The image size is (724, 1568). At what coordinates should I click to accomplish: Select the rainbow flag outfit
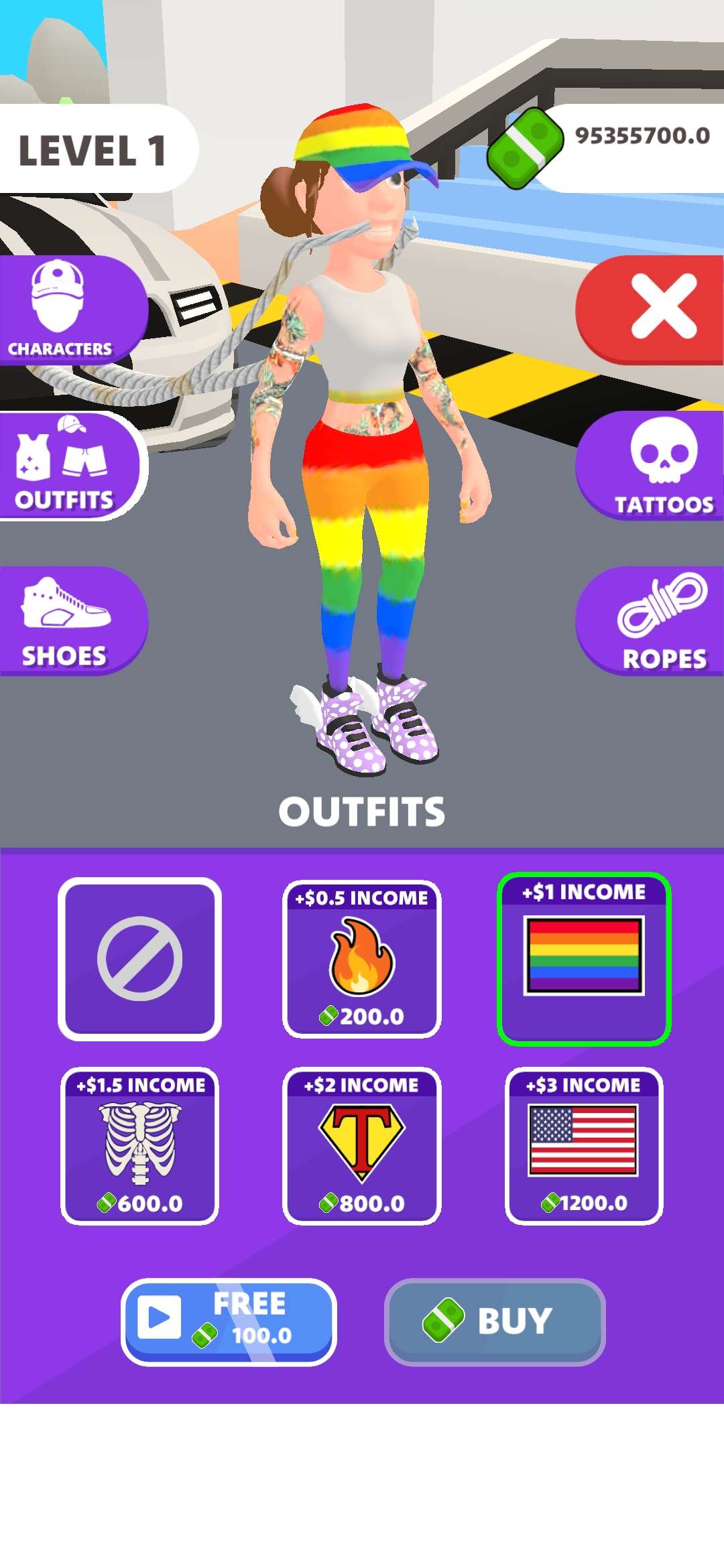tap(583, 958)
